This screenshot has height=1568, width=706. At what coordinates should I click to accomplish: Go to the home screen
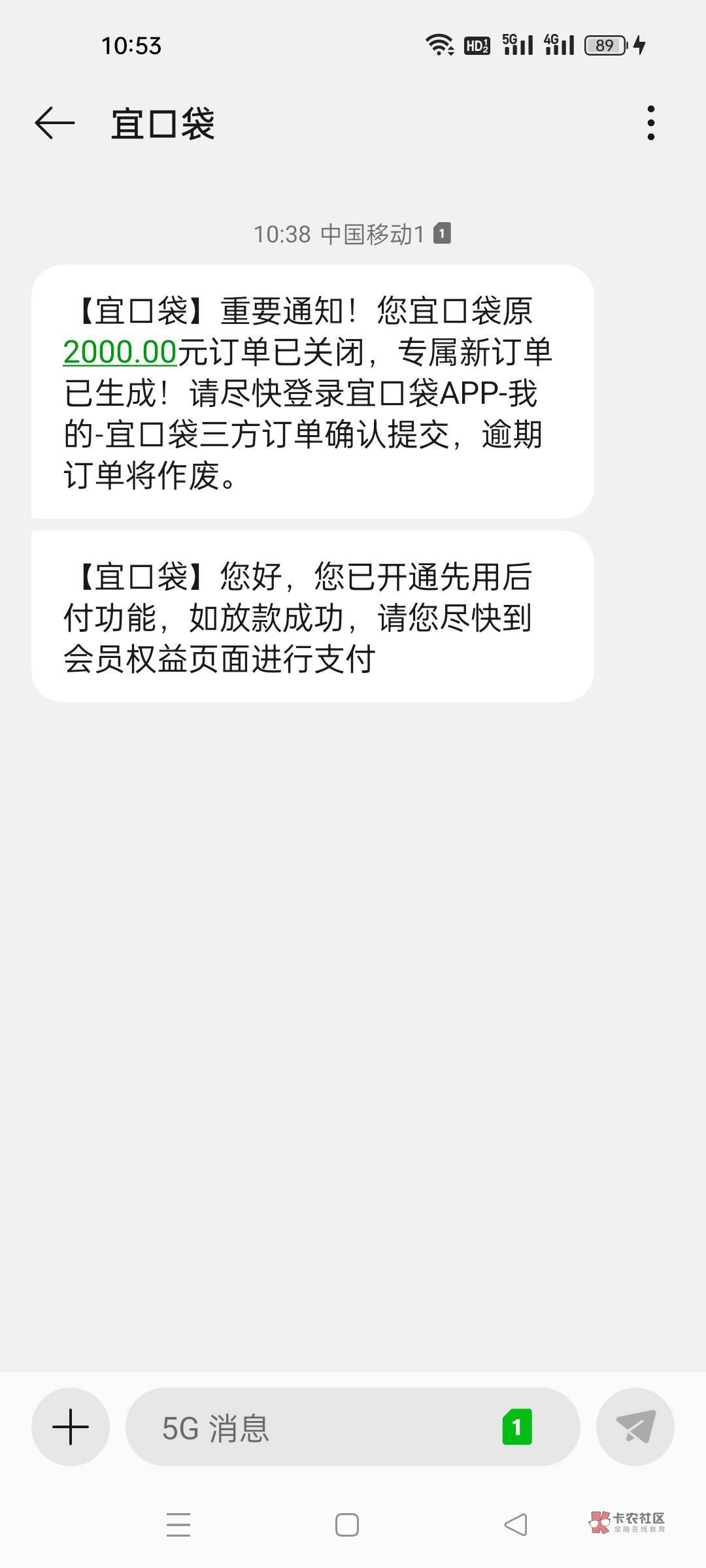pyautogui.click(x=346, y=1525)
